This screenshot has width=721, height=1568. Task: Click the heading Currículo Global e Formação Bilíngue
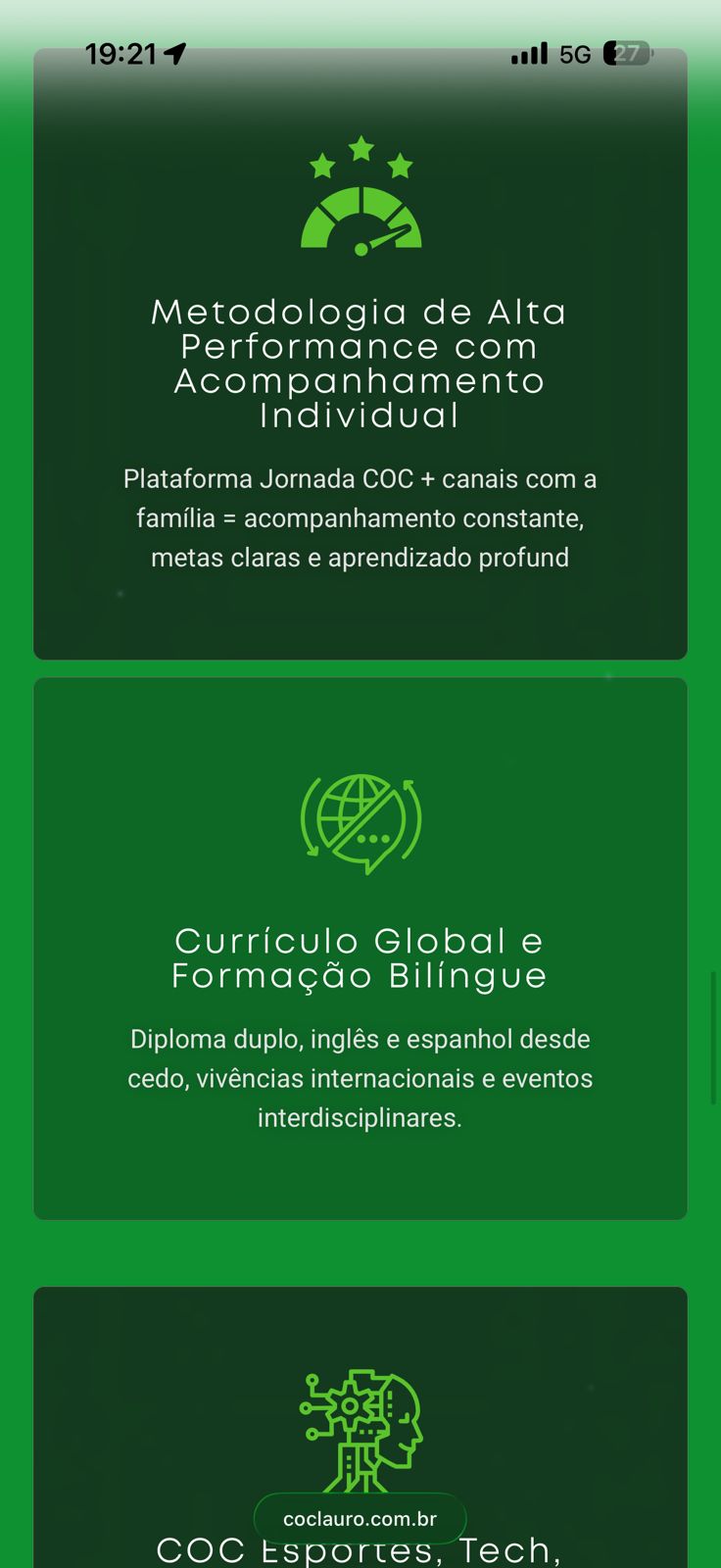pos(360,957)
